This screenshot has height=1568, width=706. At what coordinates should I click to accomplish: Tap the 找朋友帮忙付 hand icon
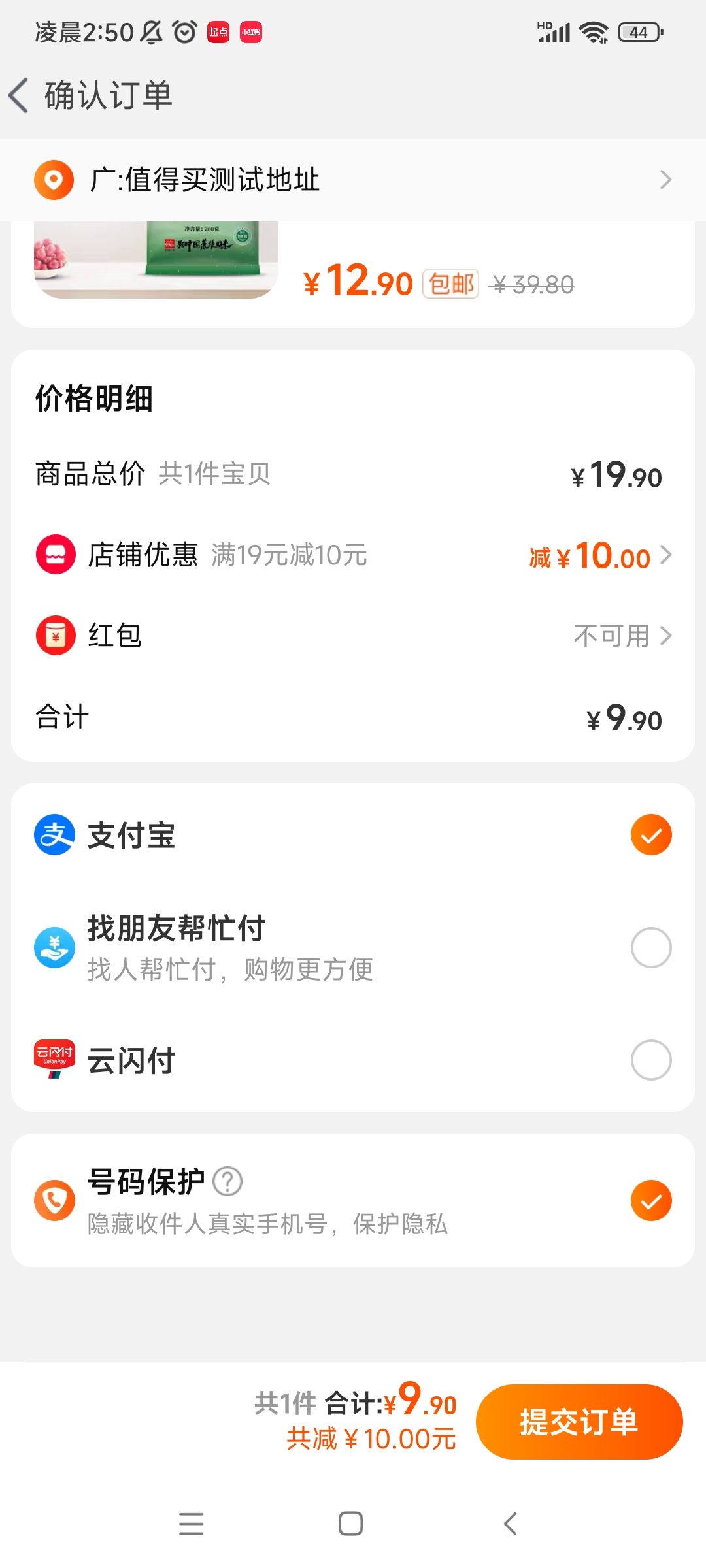click(54, 947)
